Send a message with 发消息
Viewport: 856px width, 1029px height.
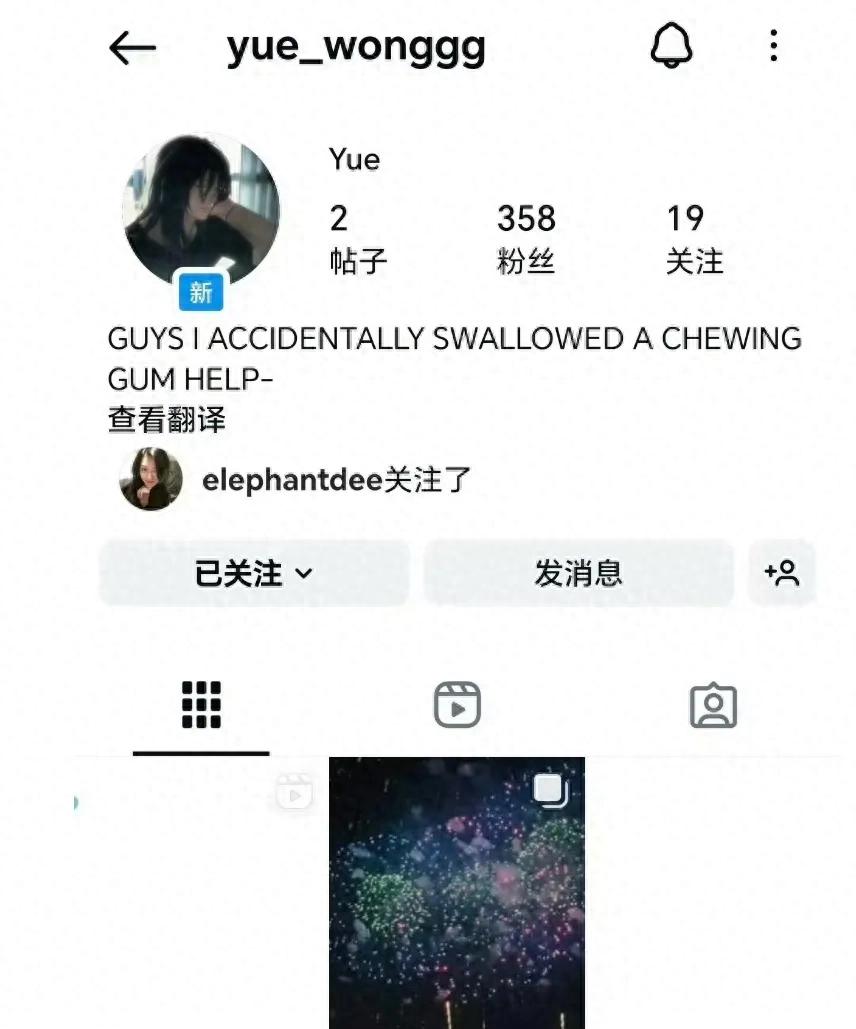tap(578, 573)
